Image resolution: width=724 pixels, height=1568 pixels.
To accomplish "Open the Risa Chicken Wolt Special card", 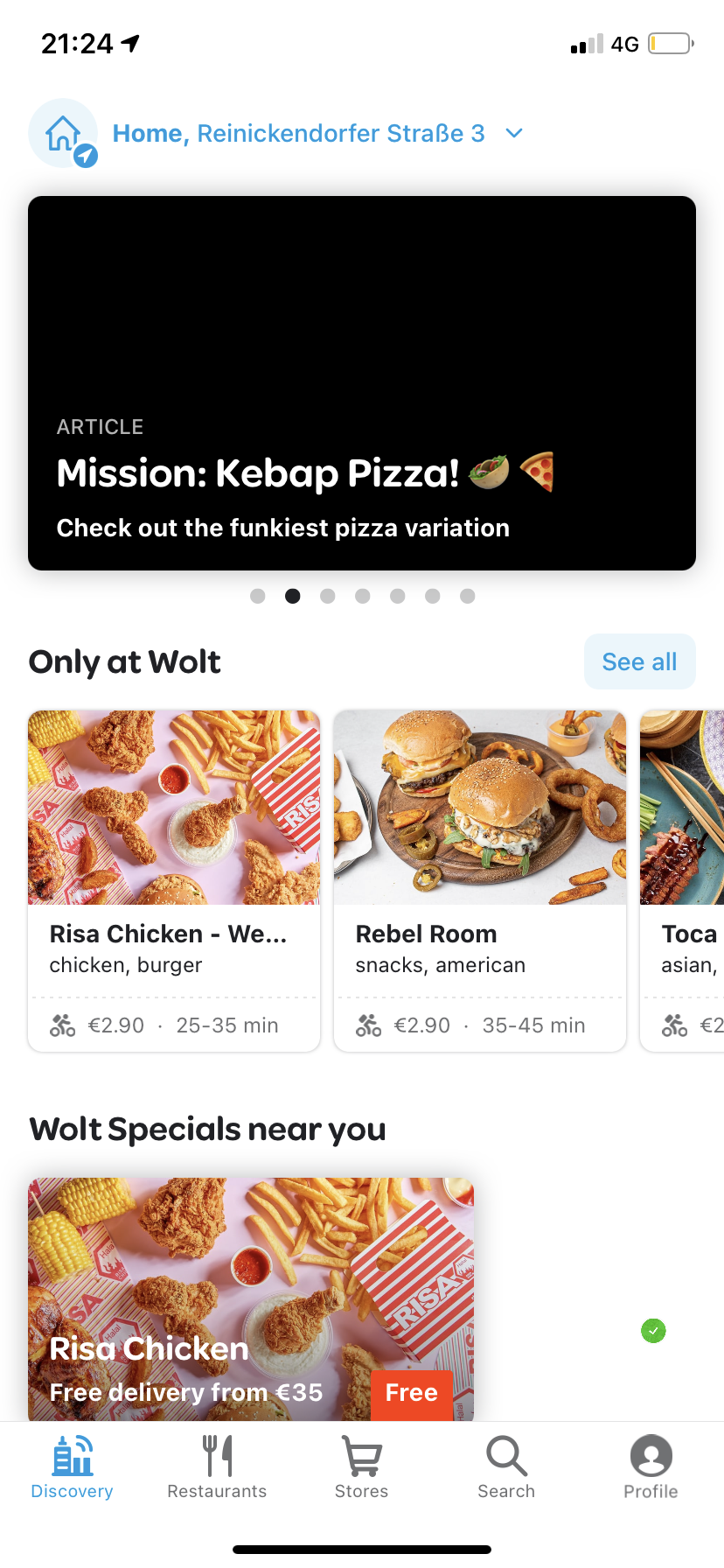I will pos(251,1295).
